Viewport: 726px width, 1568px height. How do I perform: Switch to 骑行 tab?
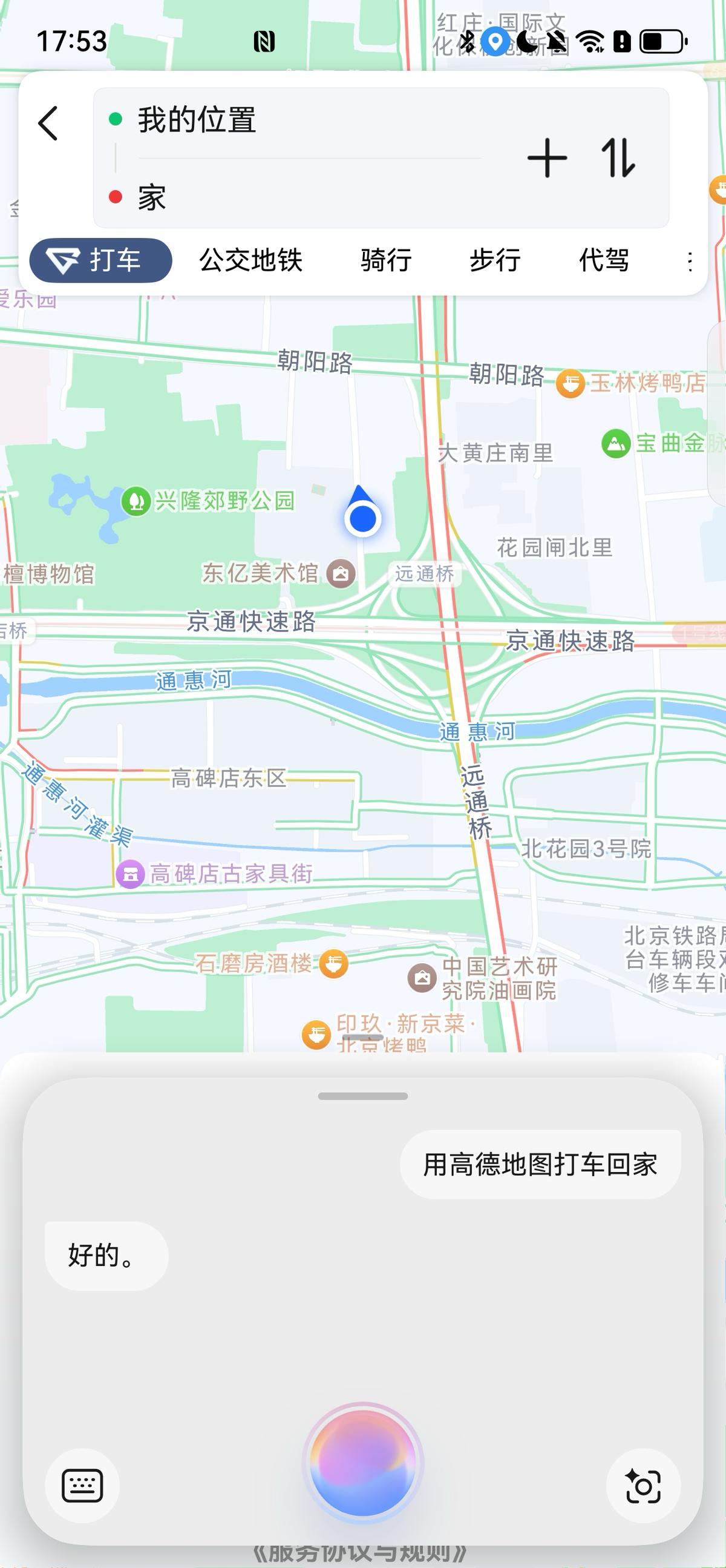tap(385, 260)
